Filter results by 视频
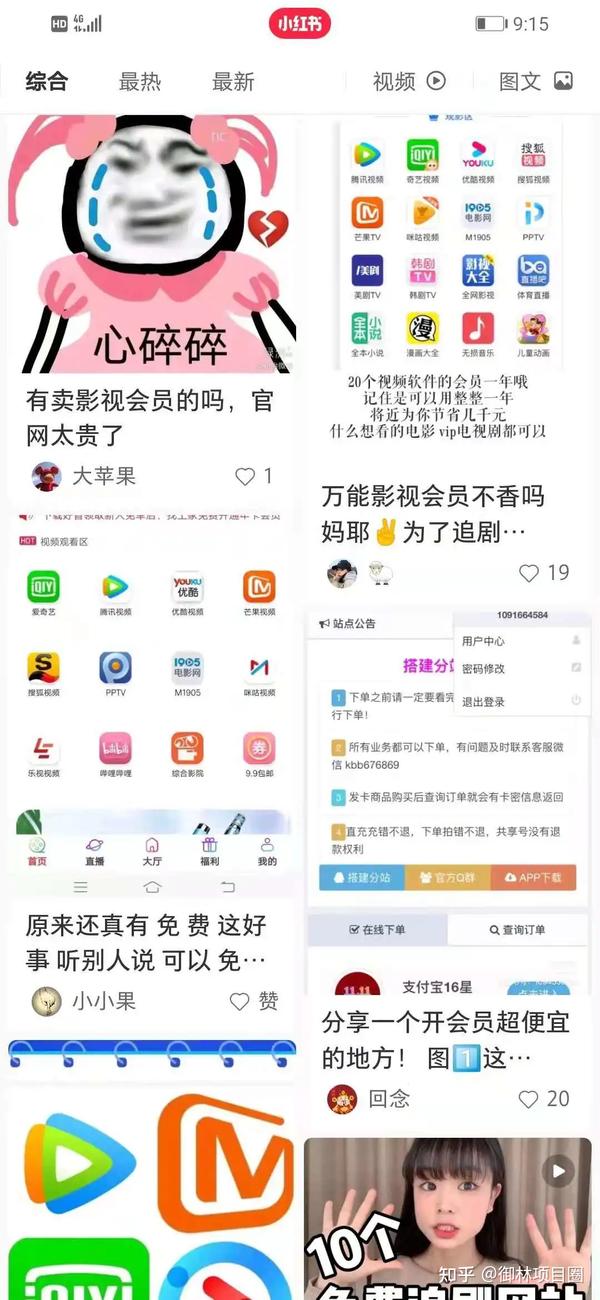The width and height of the screenshot is (600, 1300). click(408, 82)
